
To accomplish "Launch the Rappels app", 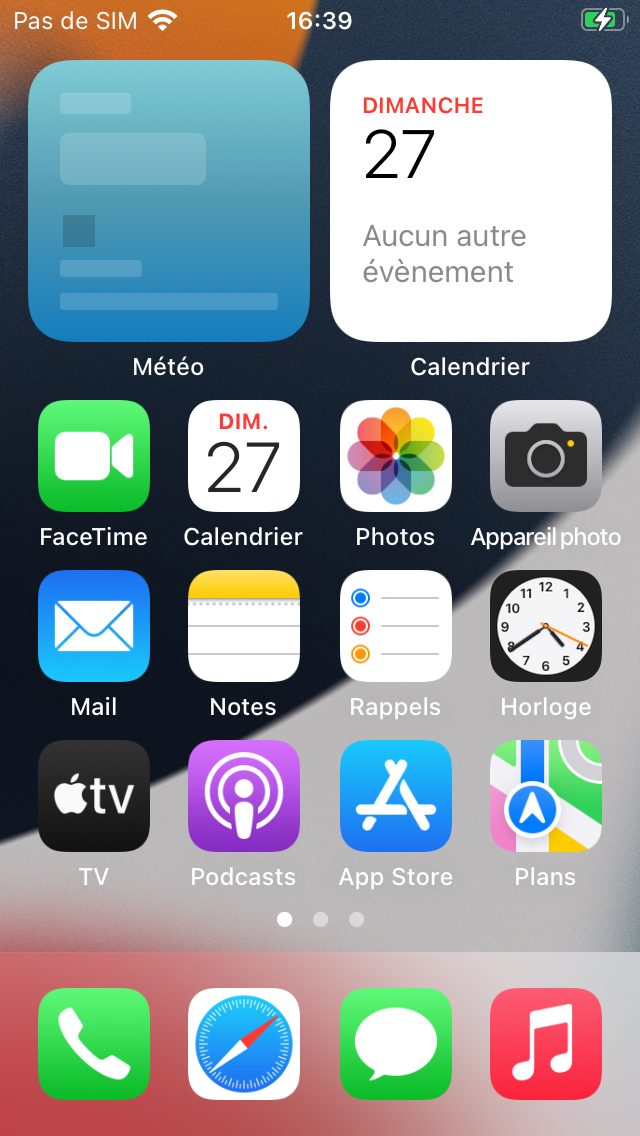I will pos(396,626).
